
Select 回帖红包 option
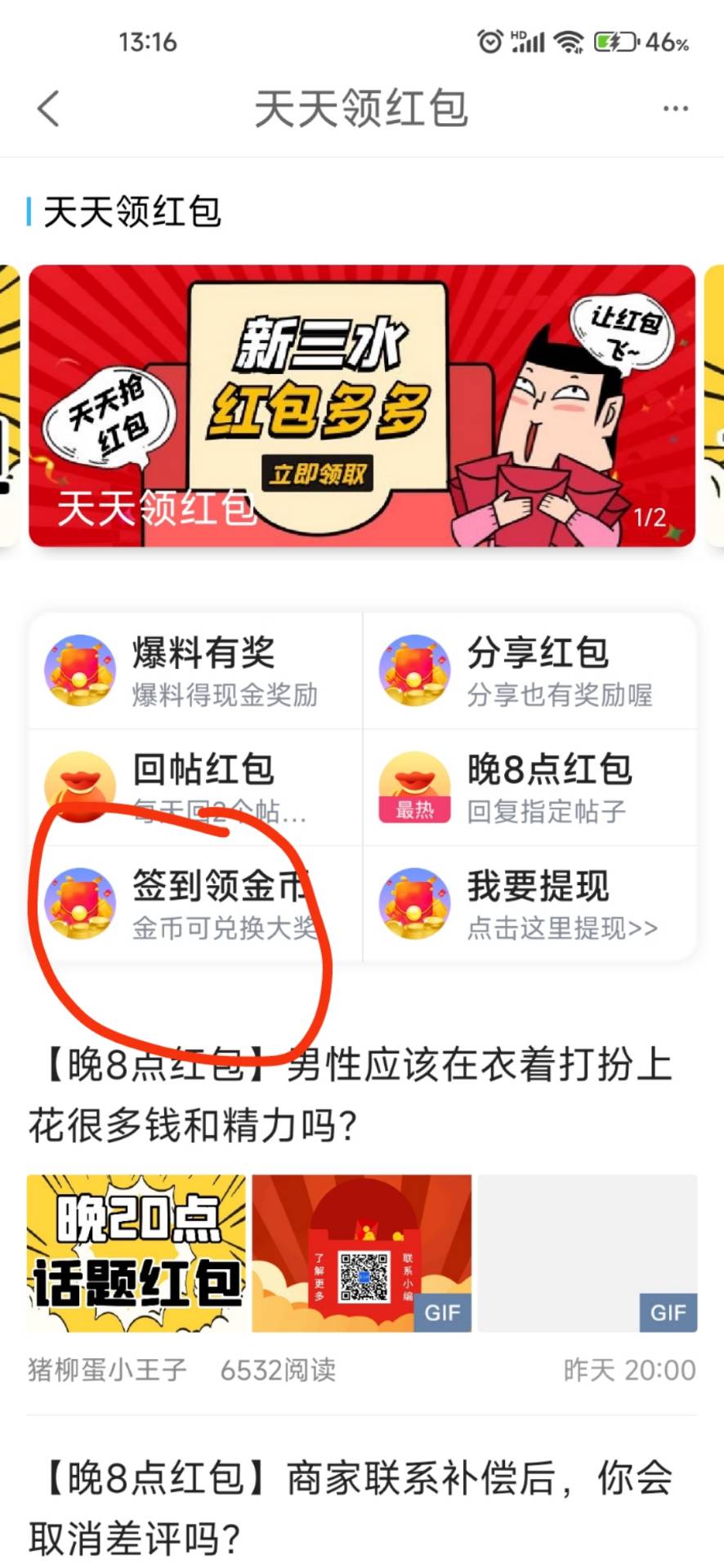(196, 787)
